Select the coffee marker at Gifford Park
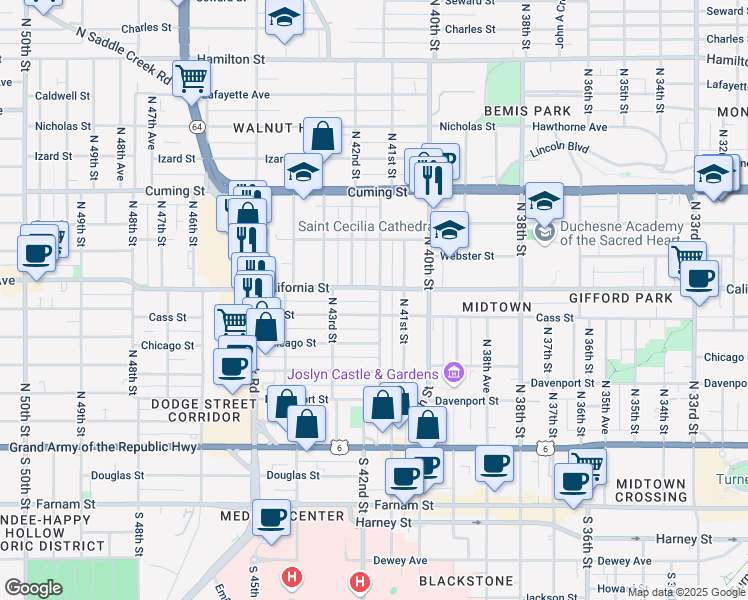748x600 pixels. pyautogui.click(x=700, y=277)
